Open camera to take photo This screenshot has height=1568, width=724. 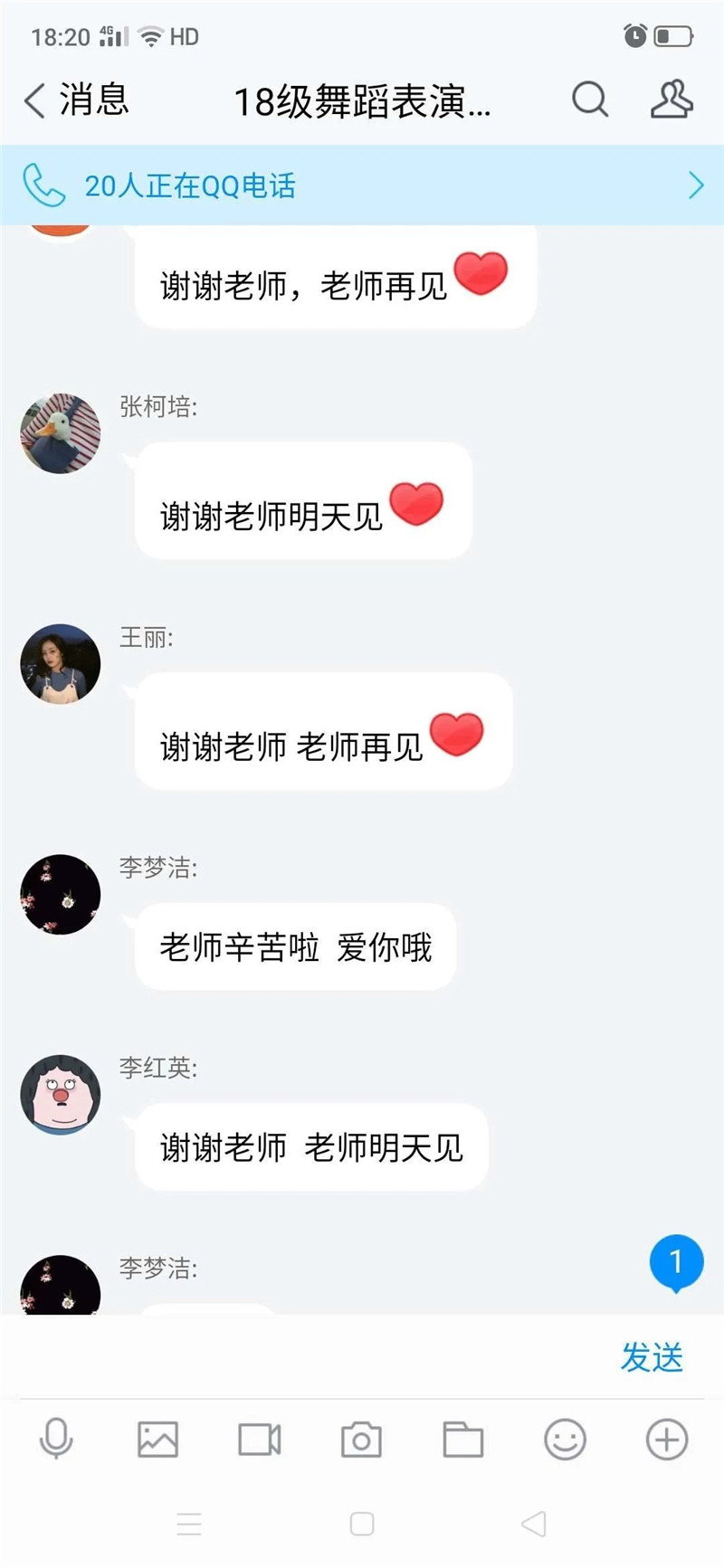[361, 1439]
